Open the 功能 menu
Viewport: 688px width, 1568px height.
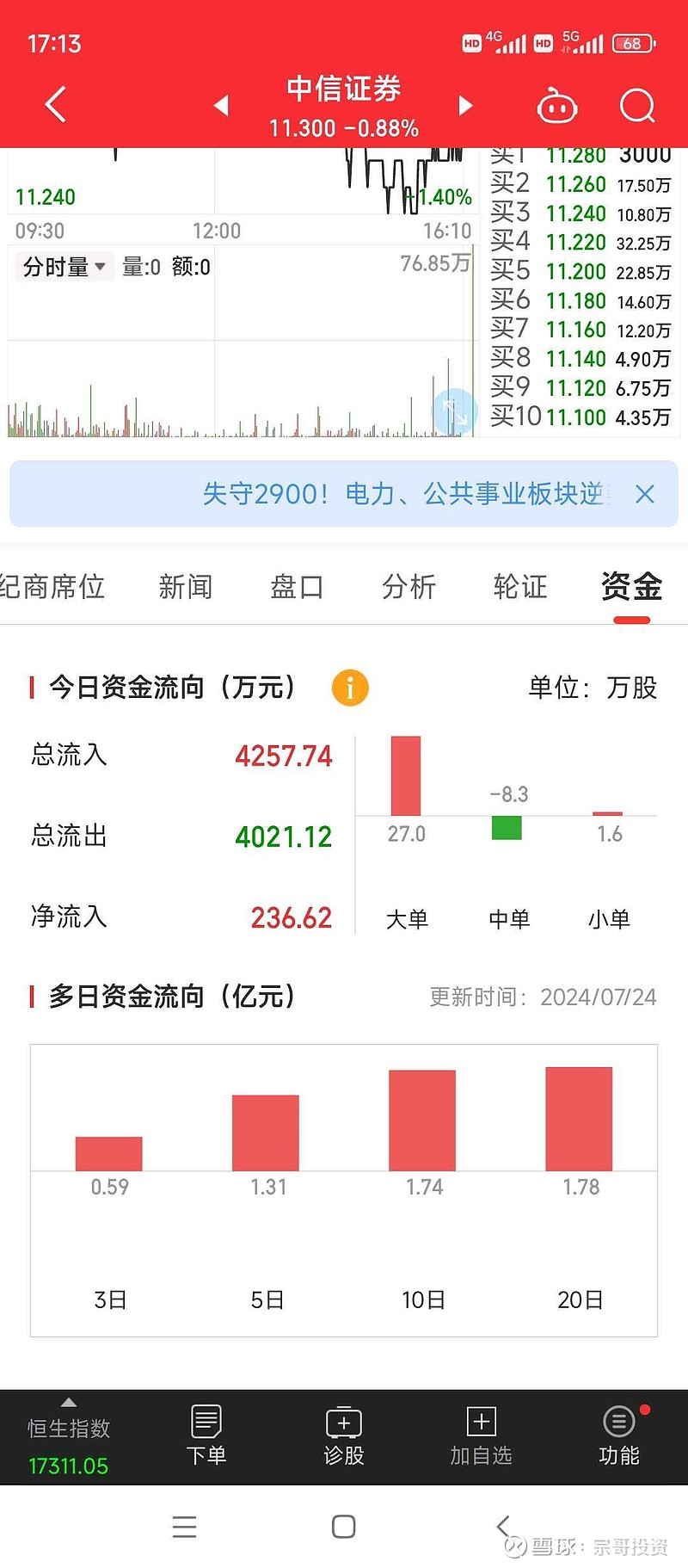pos(619,1435)
